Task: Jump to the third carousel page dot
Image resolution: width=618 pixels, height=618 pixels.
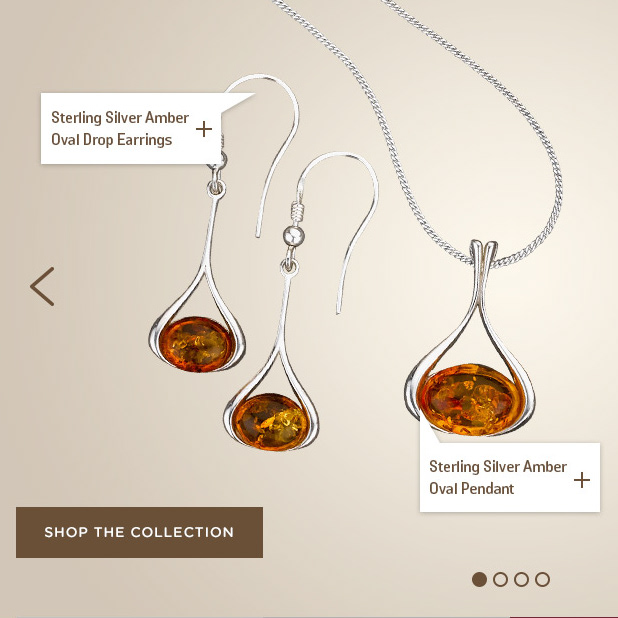Action: 521,579
